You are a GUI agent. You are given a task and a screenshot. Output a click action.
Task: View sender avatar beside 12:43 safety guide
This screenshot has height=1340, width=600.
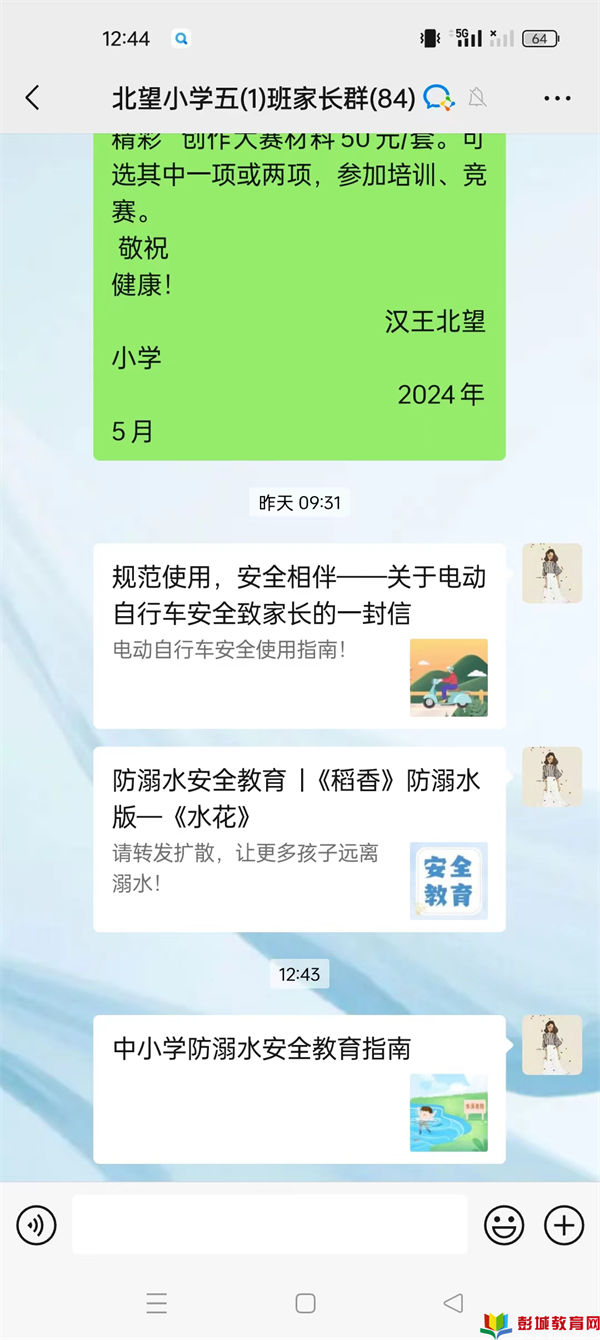click(551, 1045)
